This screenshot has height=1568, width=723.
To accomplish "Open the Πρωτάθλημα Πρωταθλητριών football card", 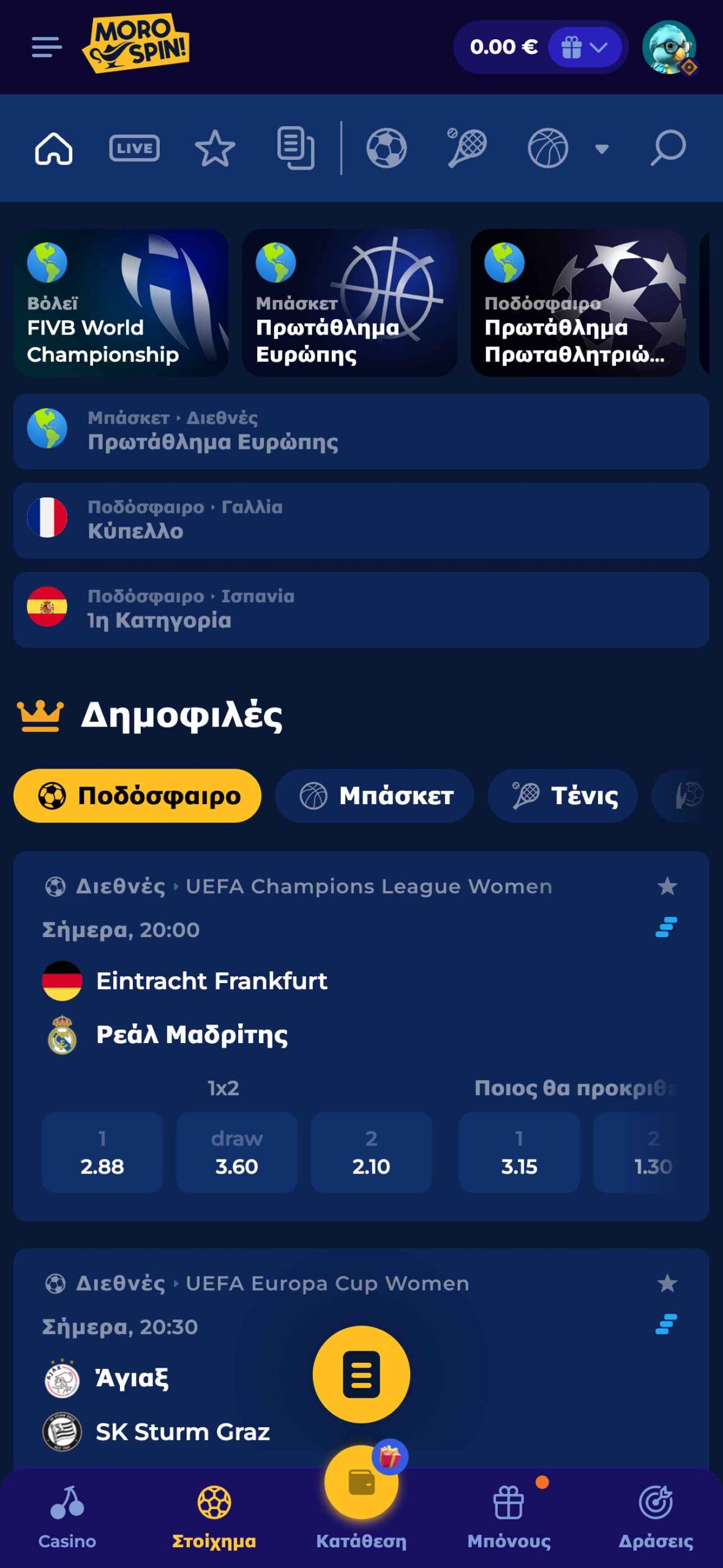I will point(577,303).
